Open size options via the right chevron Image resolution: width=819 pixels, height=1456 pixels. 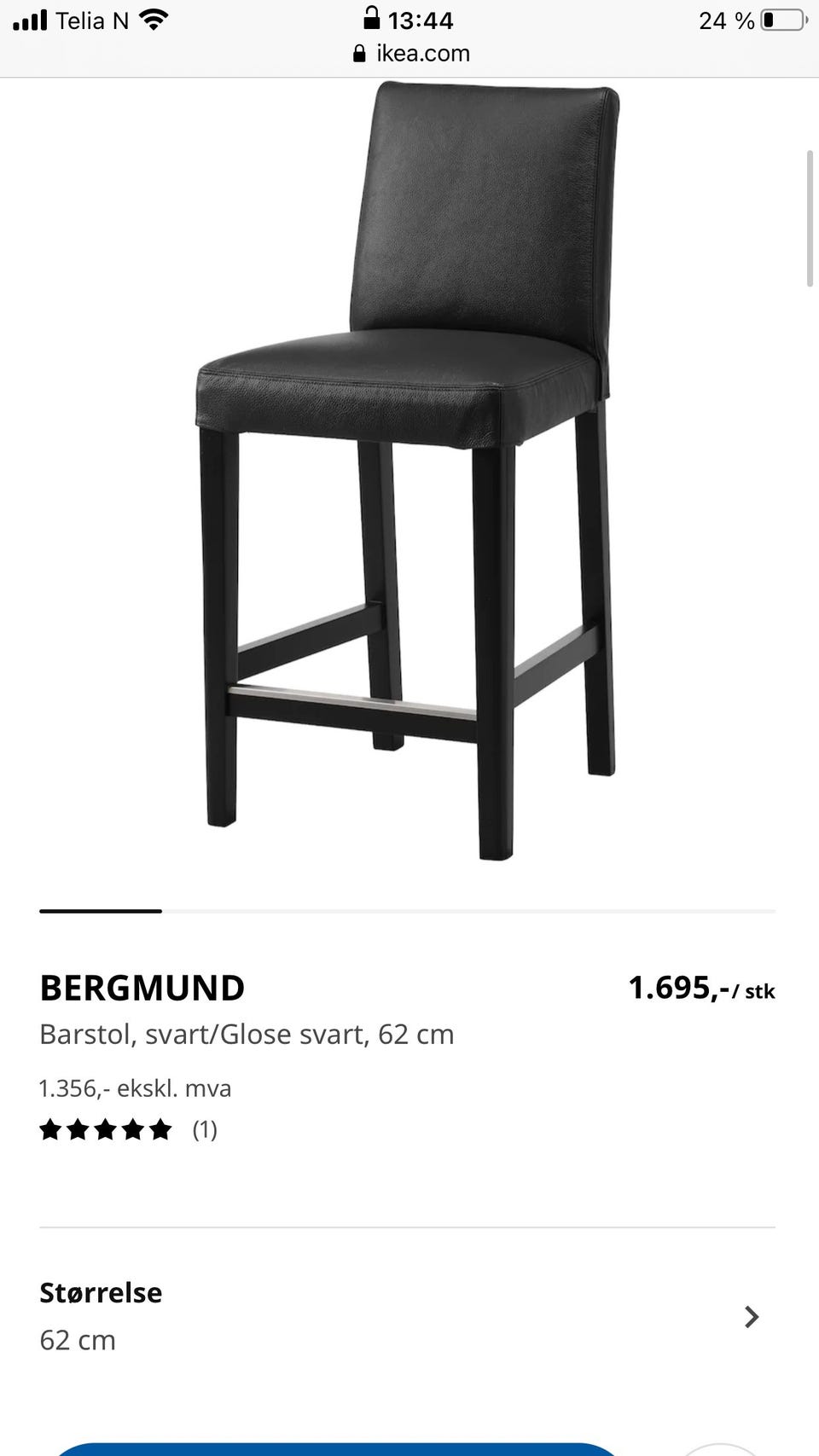coord(752,1318)
